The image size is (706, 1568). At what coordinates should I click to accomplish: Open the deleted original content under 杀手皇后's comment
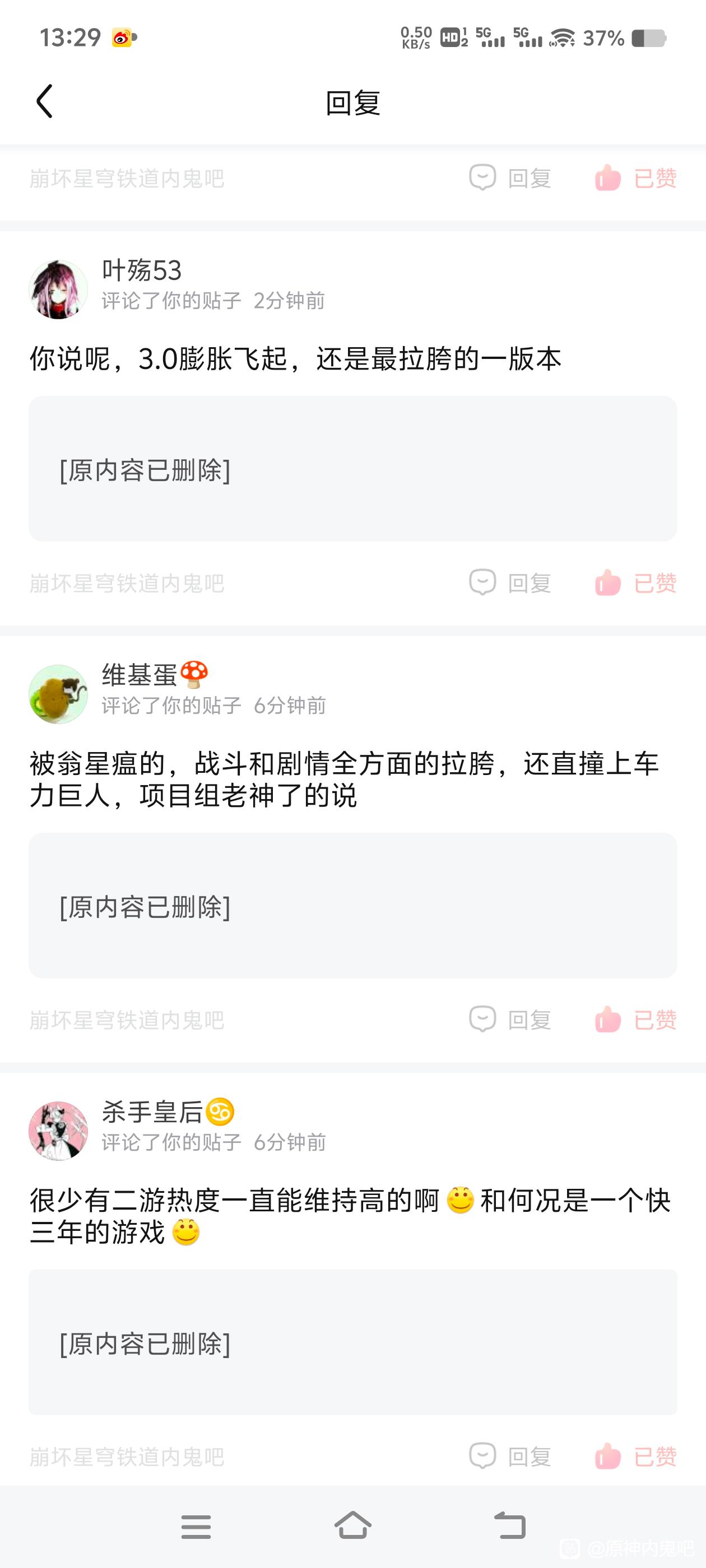(x=352, y=1342)
